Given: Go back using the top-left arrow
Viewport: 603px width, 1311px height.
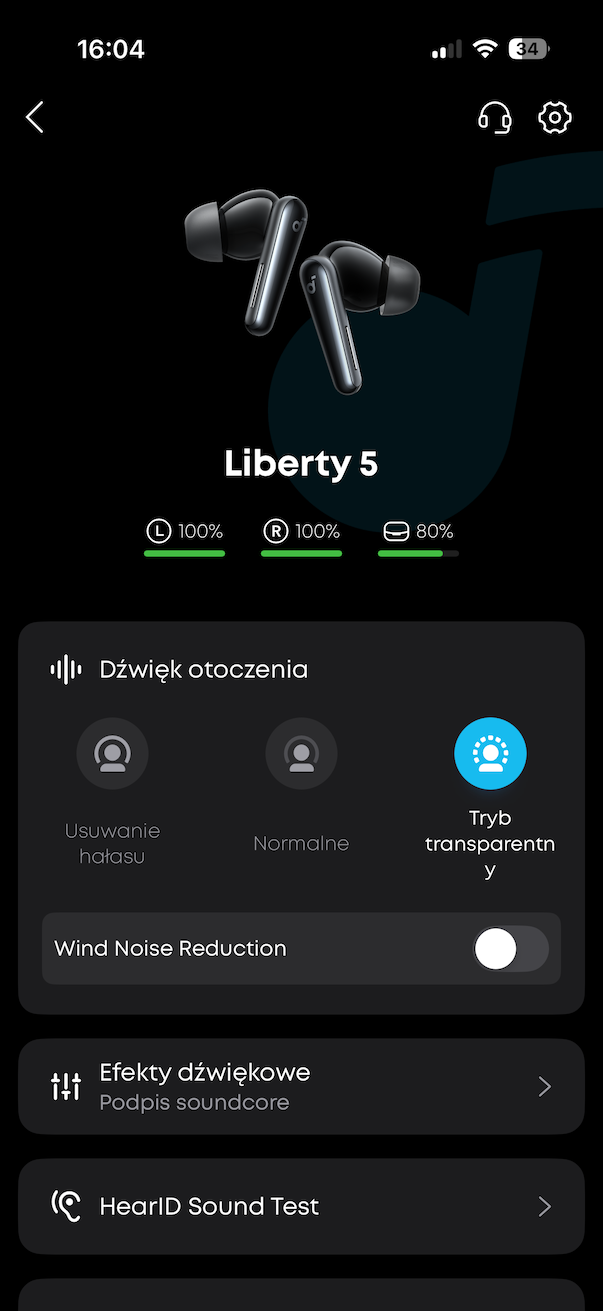Looking at the screenshot, I should coord(35,117).
